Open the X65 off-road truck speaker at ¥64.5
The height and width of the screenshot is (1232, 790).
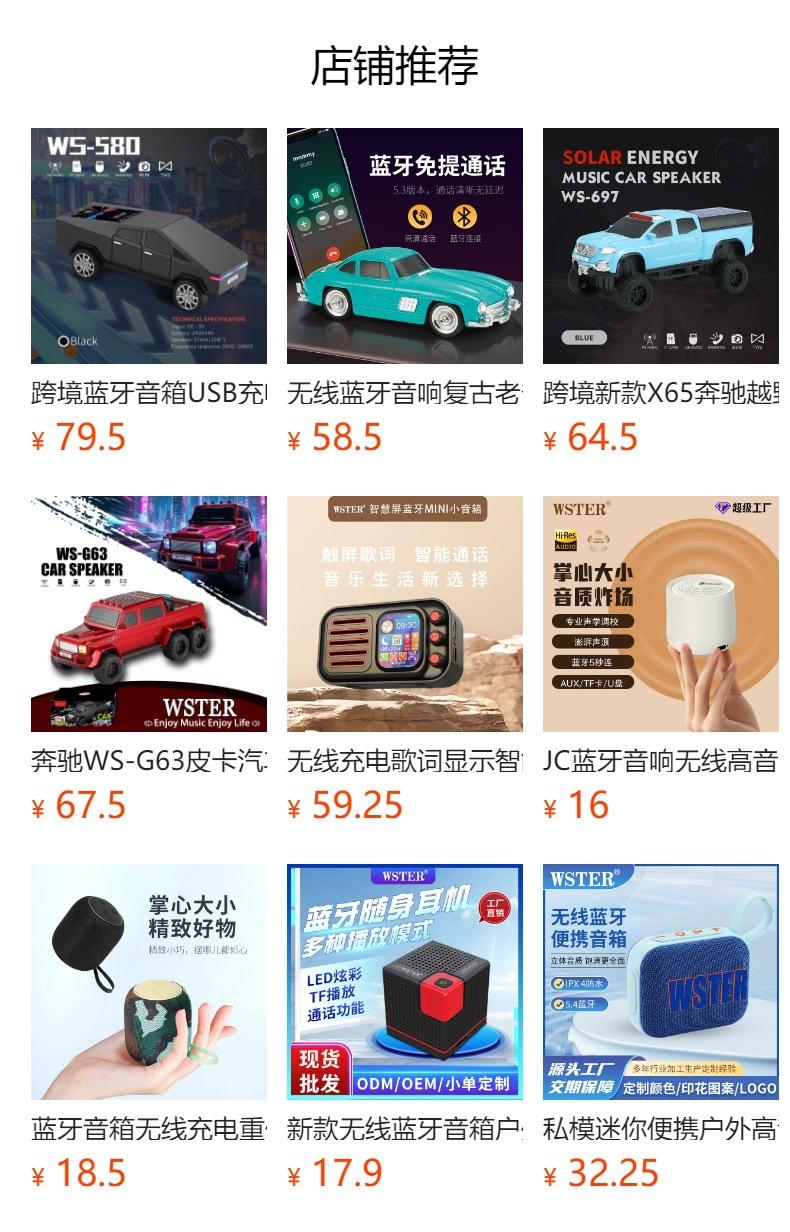coord(661,246)
